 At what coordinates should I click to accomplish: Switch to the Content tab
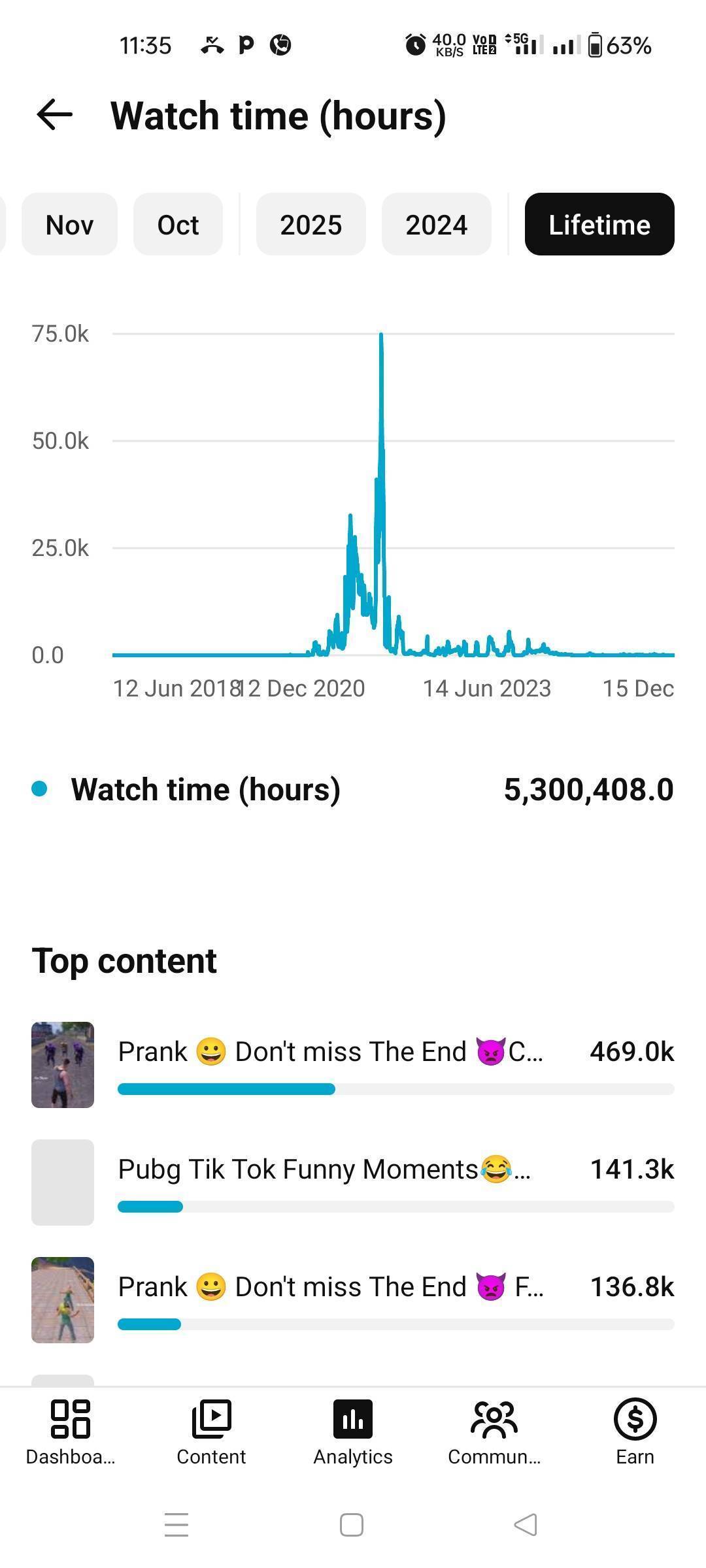[x=211, y=1432]
